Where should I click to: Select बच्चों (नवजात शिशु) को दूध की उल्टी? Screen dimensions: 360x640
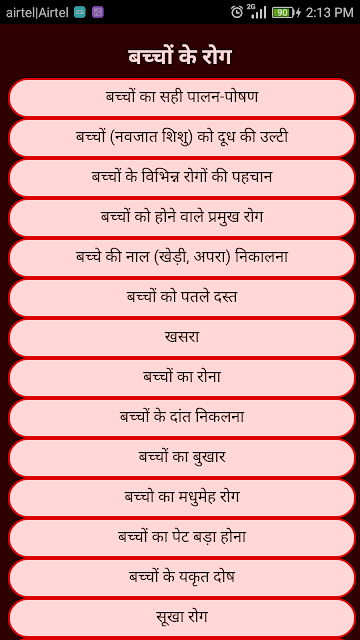tap(182, 138)
